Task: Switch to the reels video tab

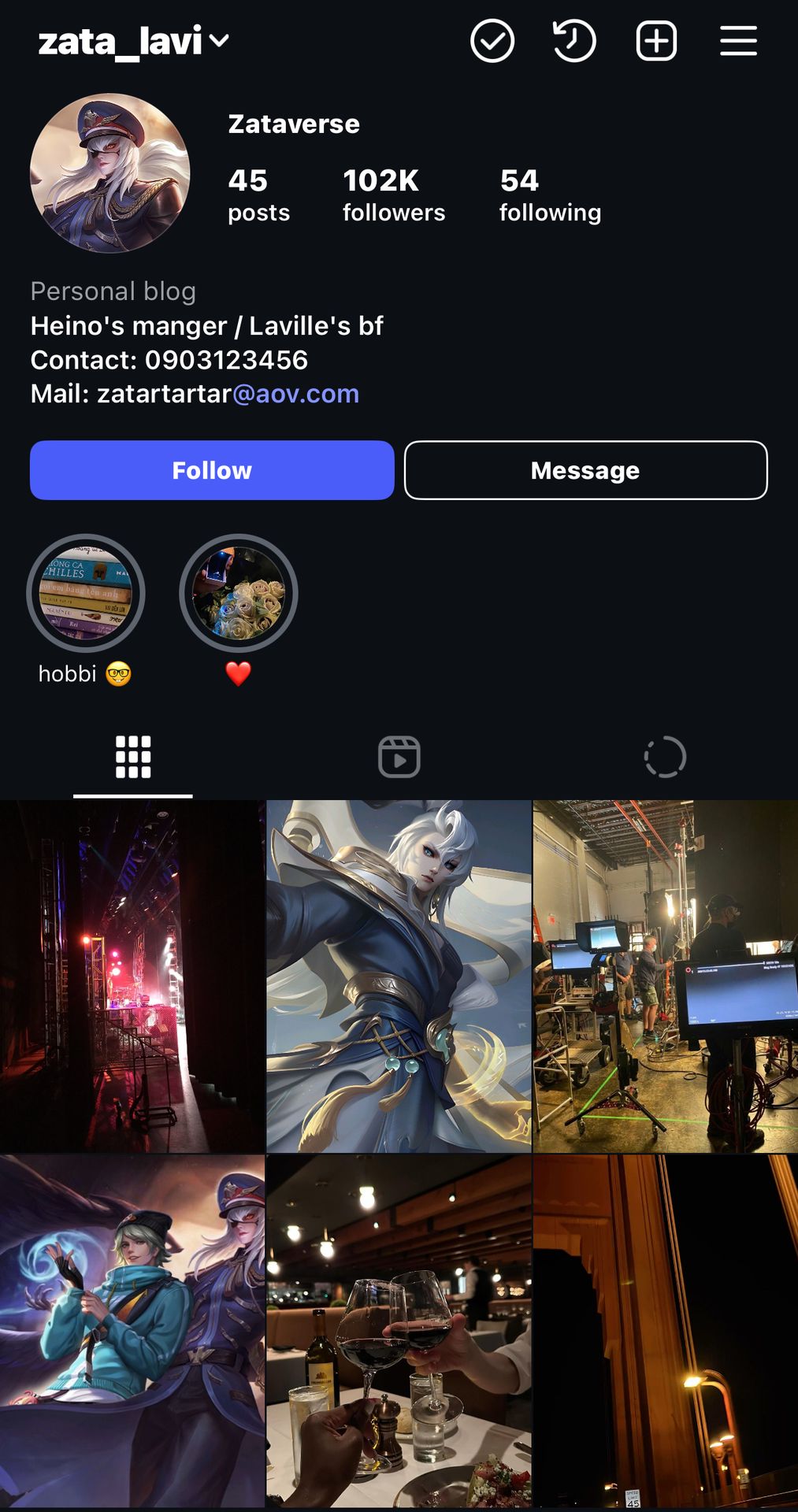Action: tap(399, 757)
